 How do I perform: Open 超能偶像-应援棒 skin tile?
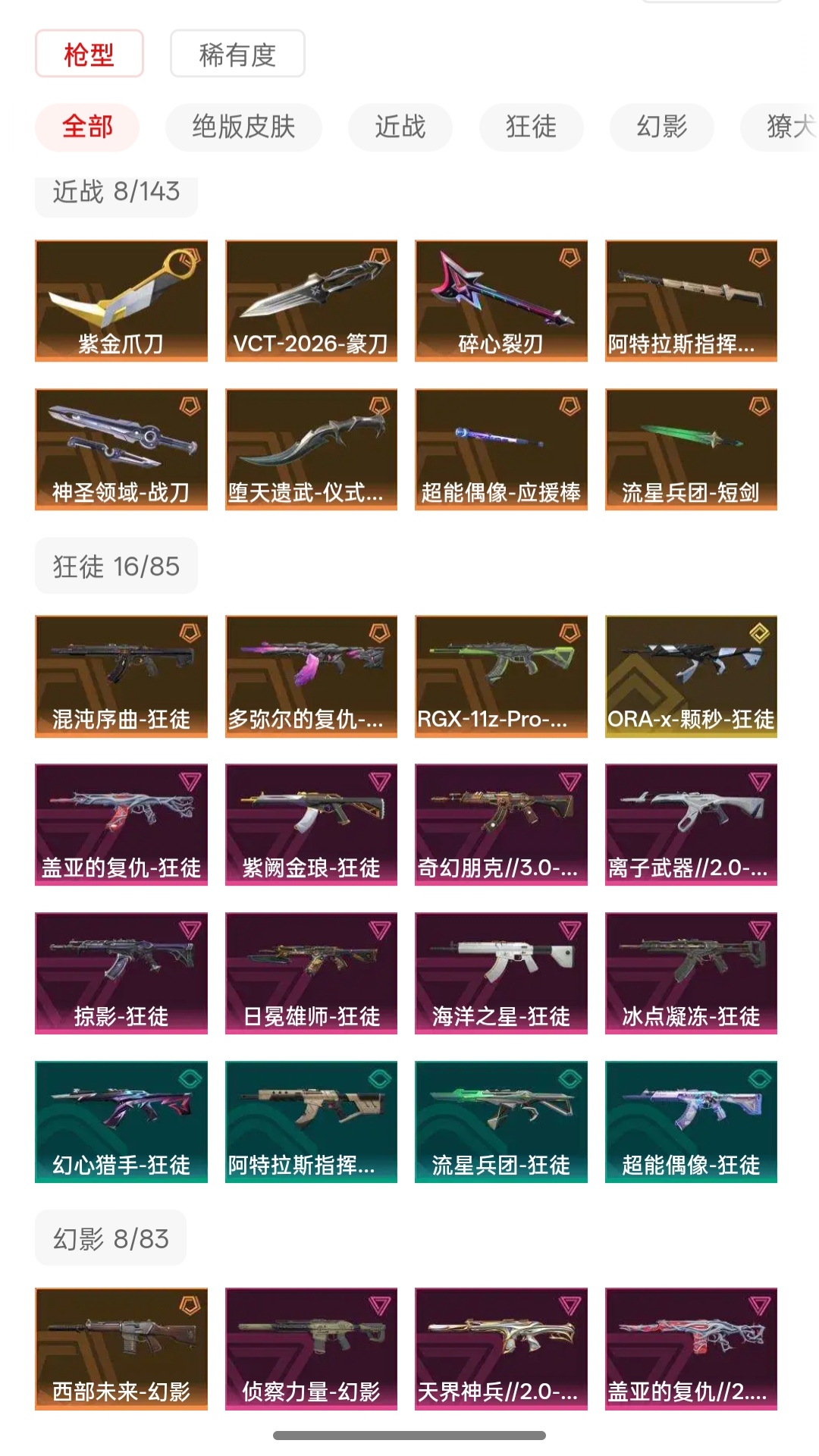[500, 449]
